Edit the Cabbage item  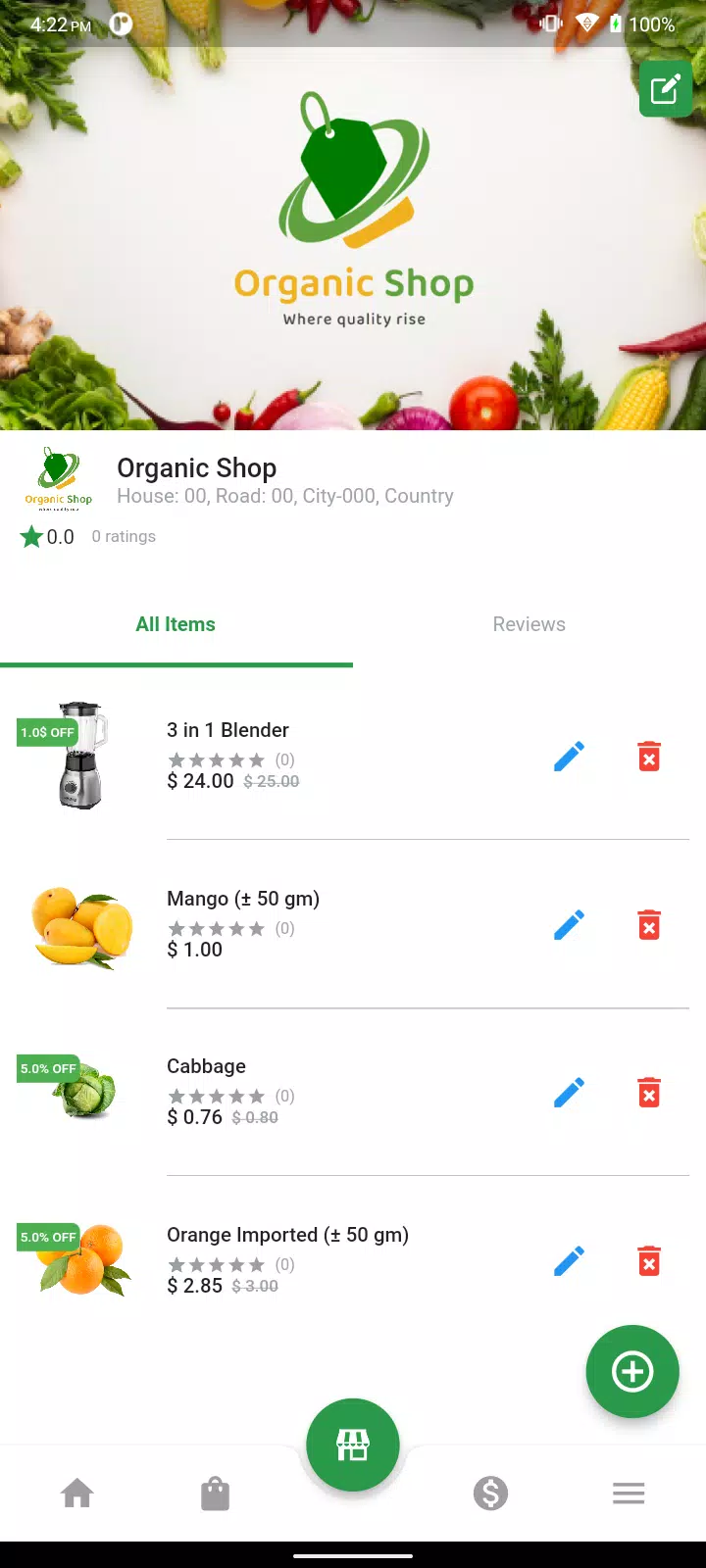569,1093
